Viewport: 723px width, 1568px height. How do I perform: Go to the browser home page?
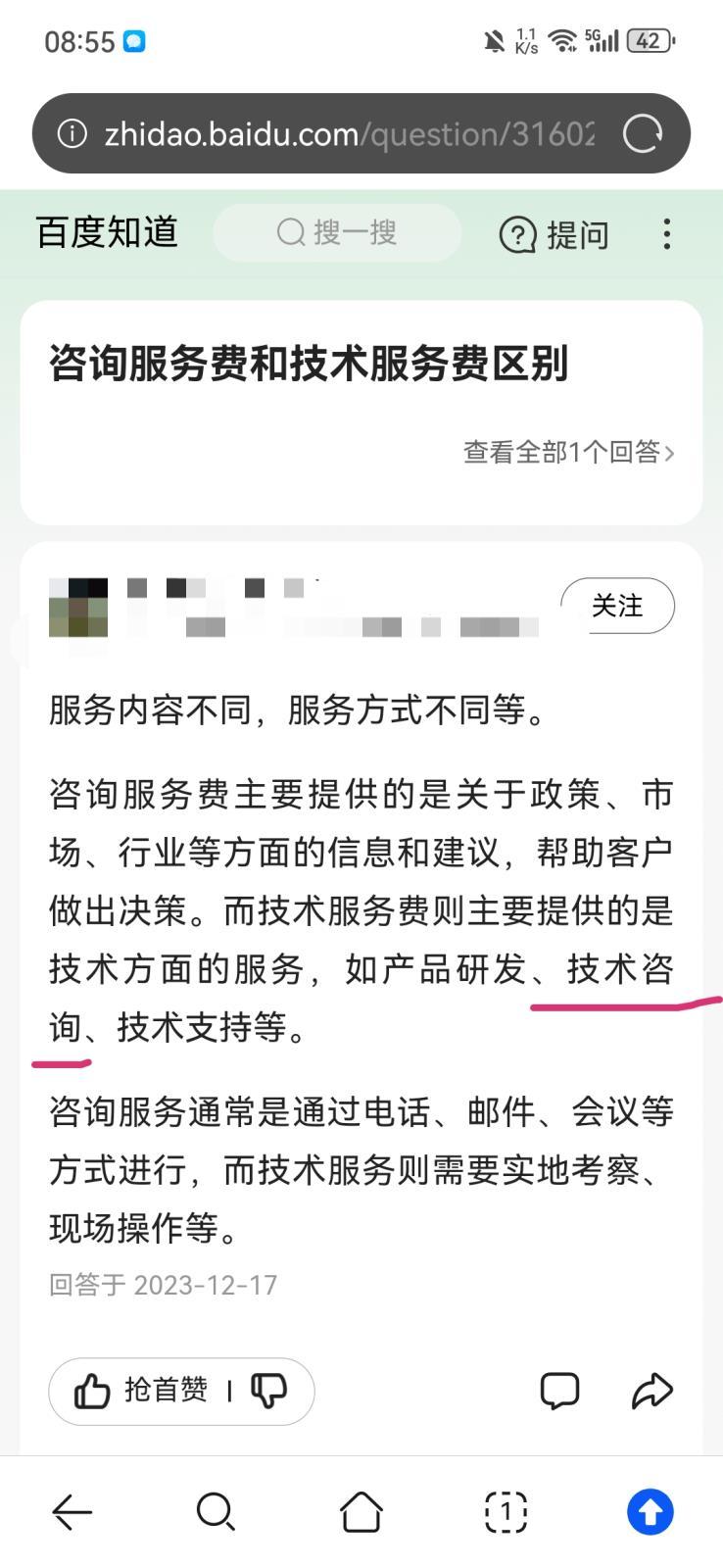pyautogui.click(x=361, y=1512)
